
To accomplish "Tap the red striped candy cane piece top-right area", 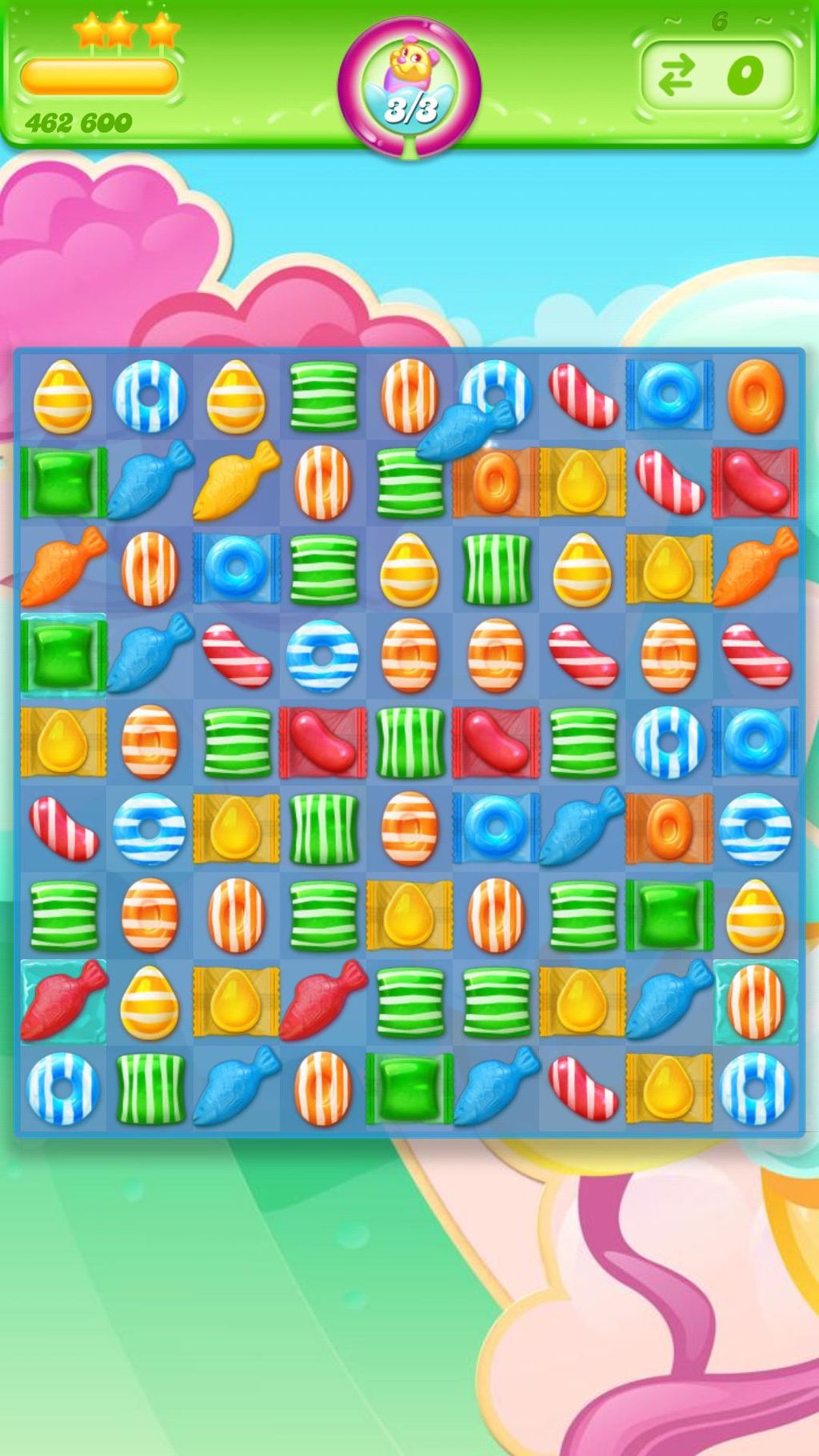I will [581, 396].
